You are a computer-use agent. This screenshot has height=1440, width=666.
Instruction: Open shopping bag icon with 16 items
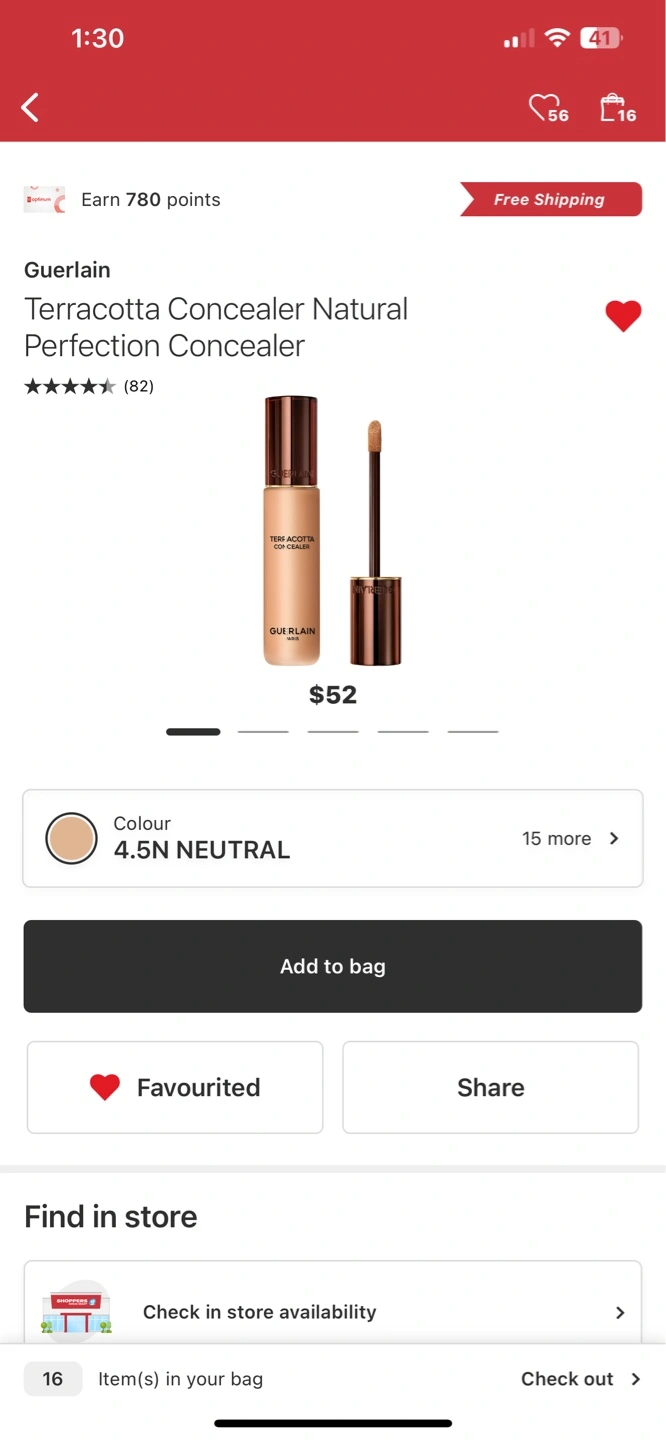[617, 108]
